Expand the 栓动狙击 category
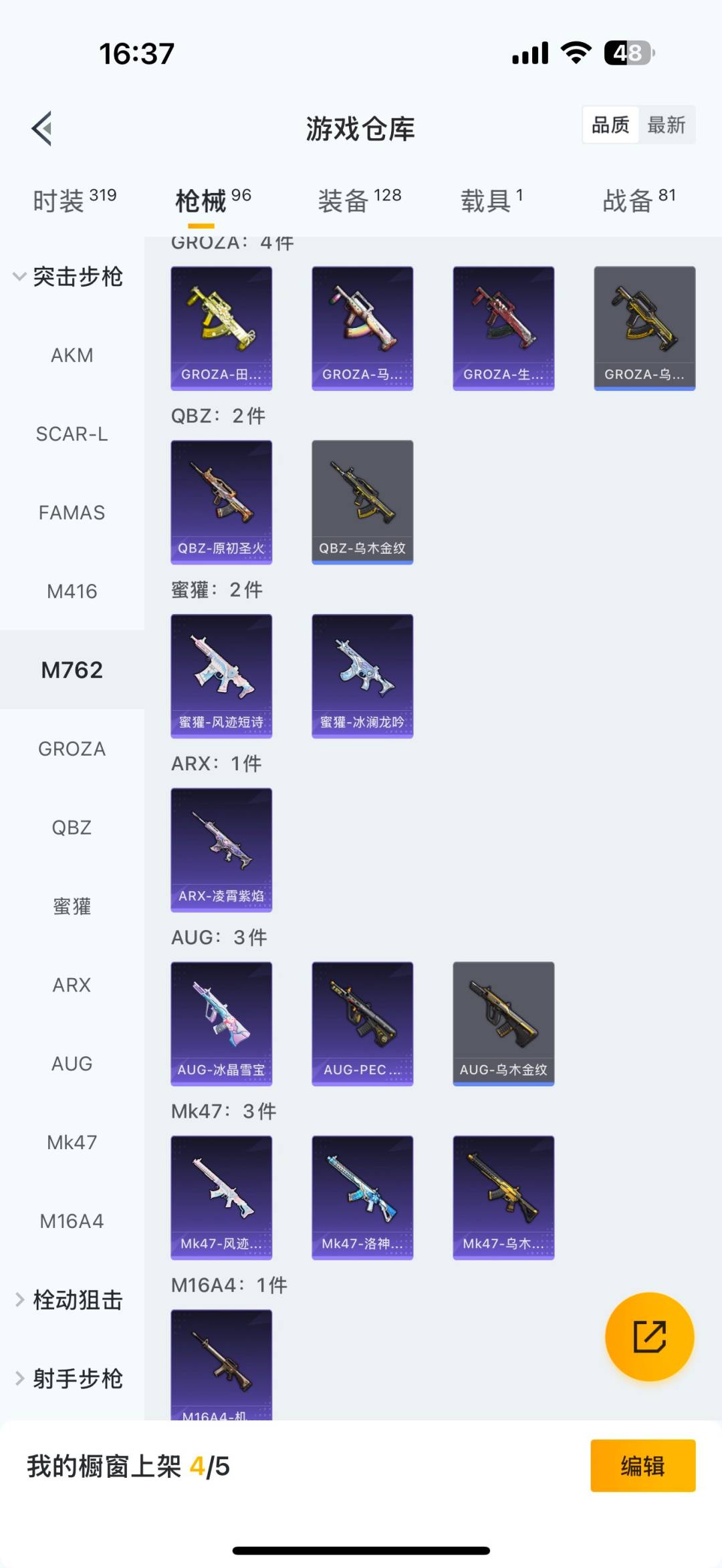Viewport: 722px width, 1568px height. 72,1300
